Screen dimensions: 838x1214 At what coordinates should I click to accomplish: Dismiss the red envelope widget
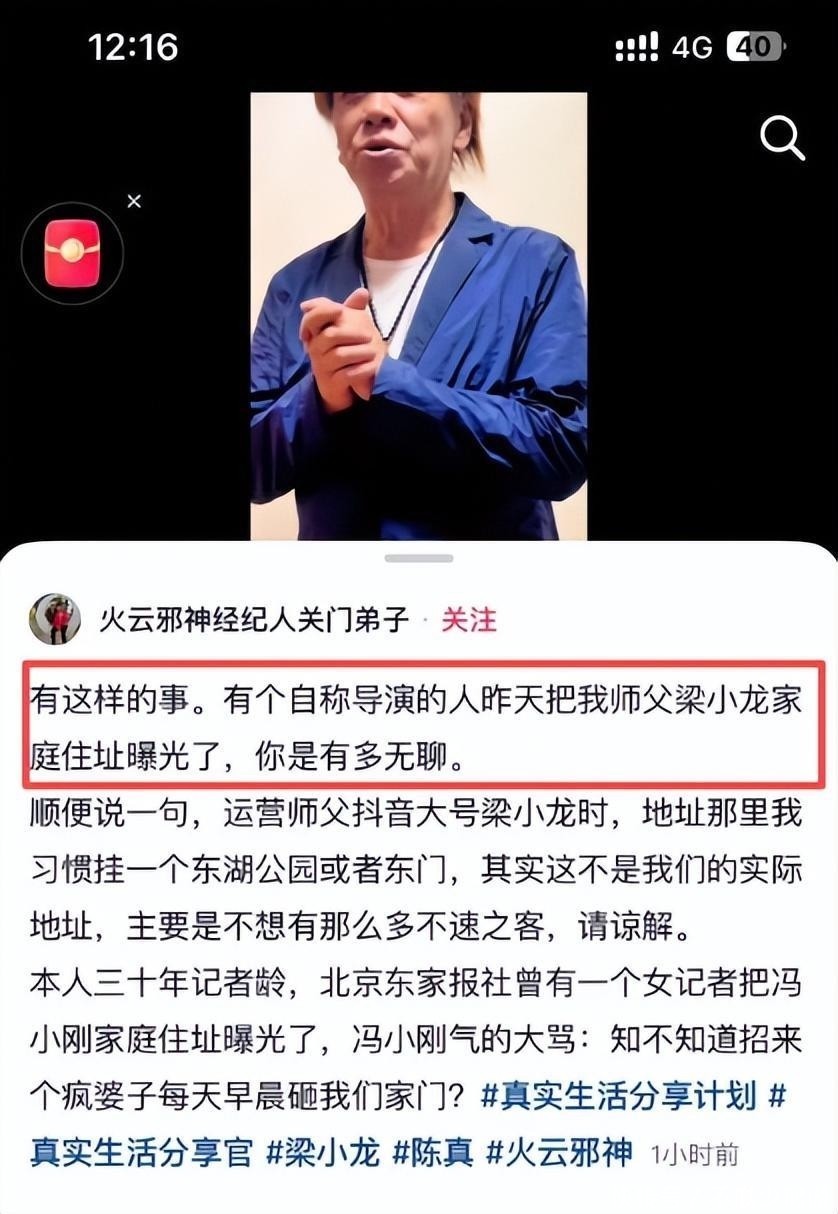tap(134, 201)
